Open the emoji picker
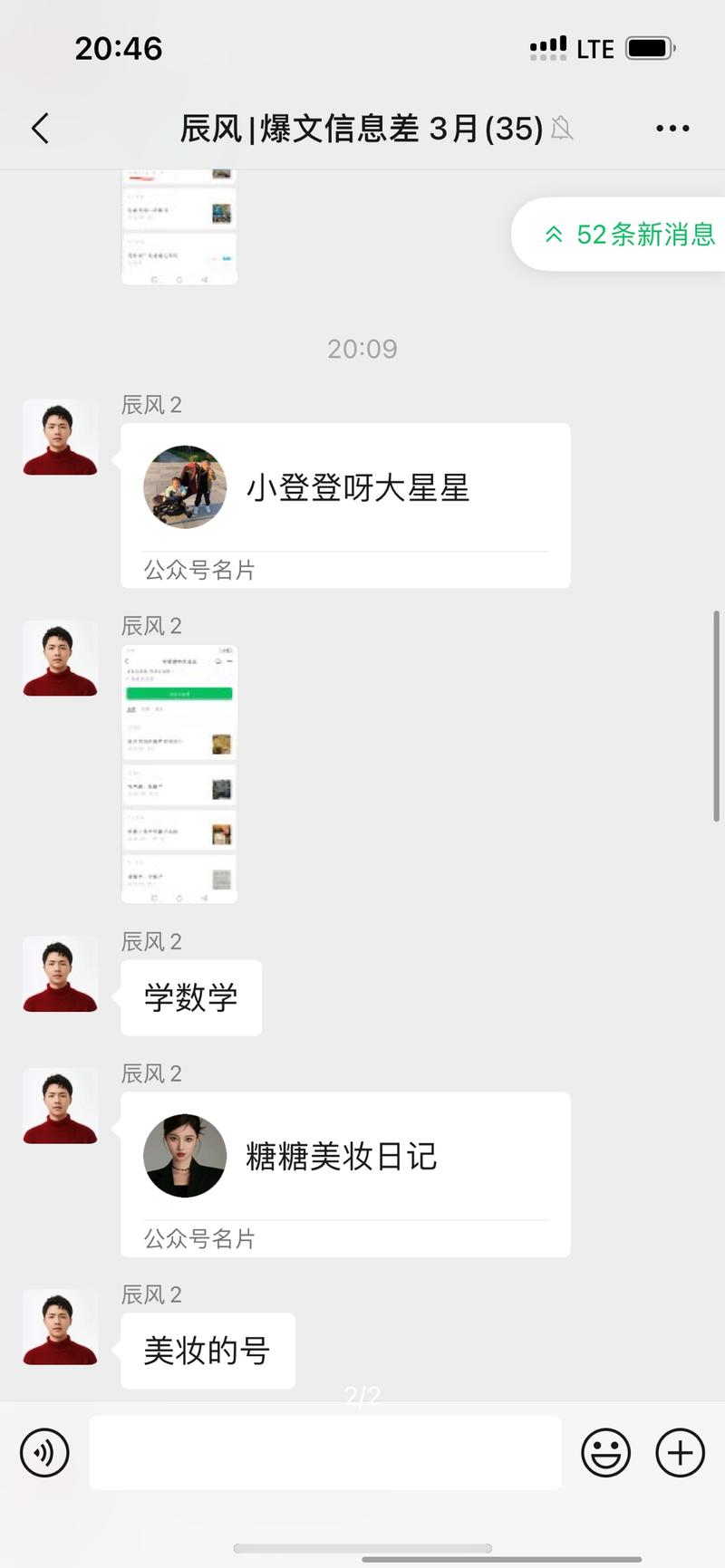 pos(605,1452)
